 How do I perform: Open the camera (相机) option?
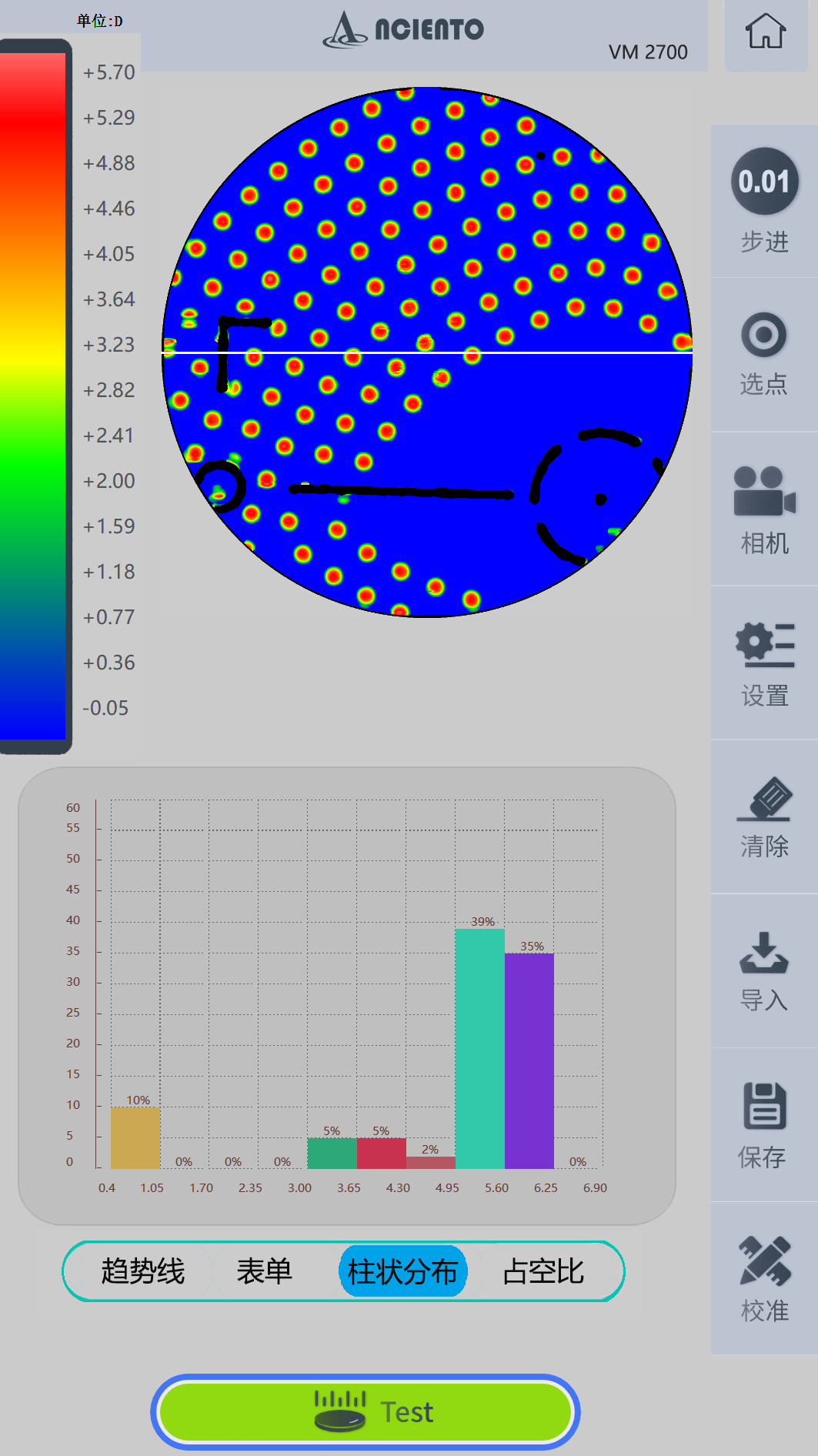(x=764, y=509)
